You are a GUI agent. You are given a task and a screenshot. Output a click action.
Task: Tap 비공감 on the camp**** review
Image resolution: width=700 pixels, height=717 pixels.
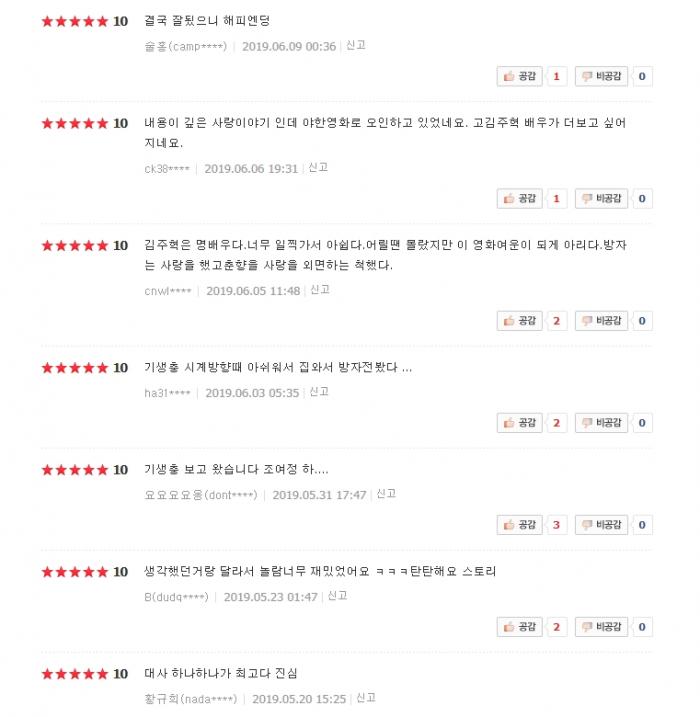click(602, 76)
